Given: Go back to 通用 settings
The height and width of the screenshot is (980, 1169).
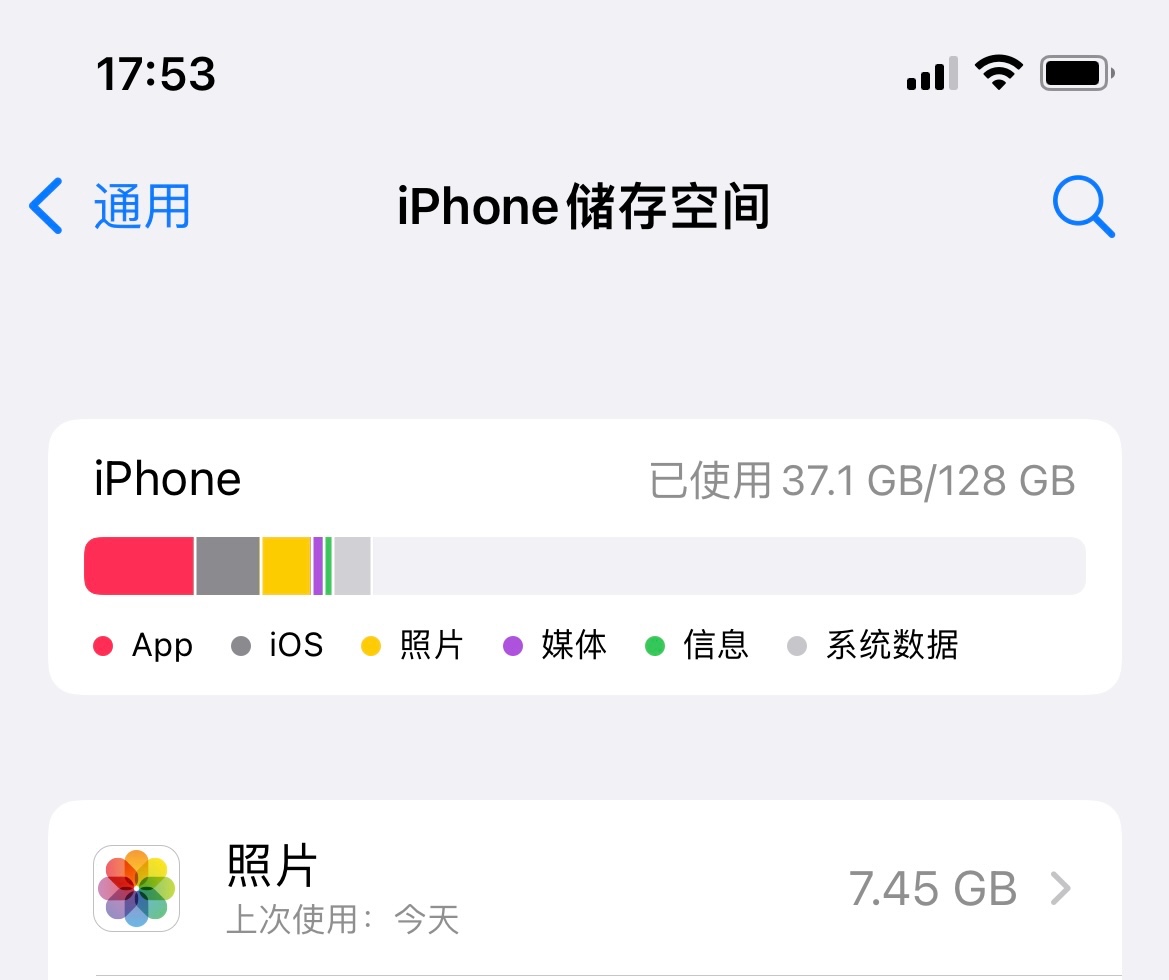Looking at the screenshot, I should pos(110,207).
